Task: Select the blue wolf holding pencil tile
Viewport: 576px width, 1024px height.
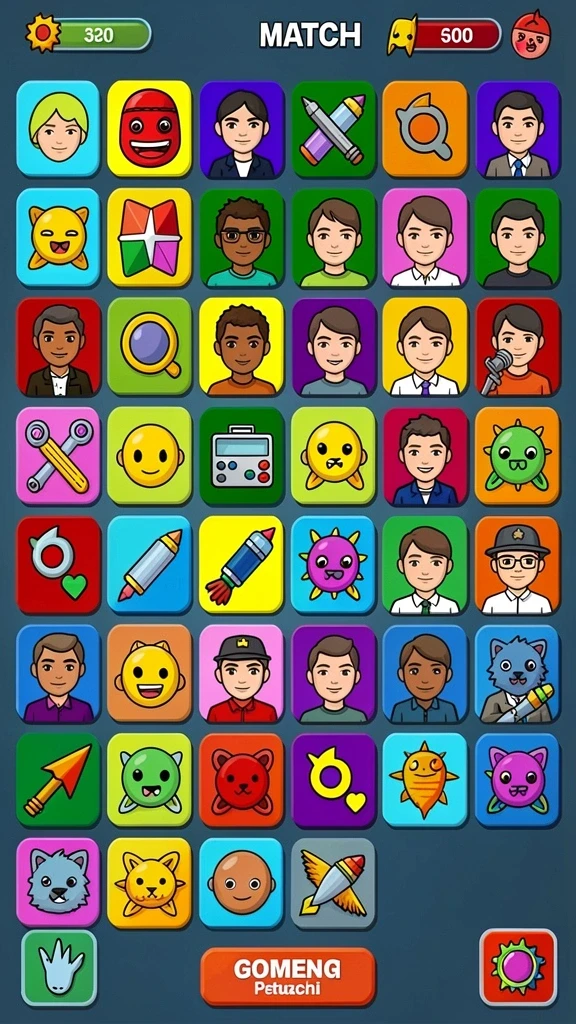Action: [x=518, y=673]
